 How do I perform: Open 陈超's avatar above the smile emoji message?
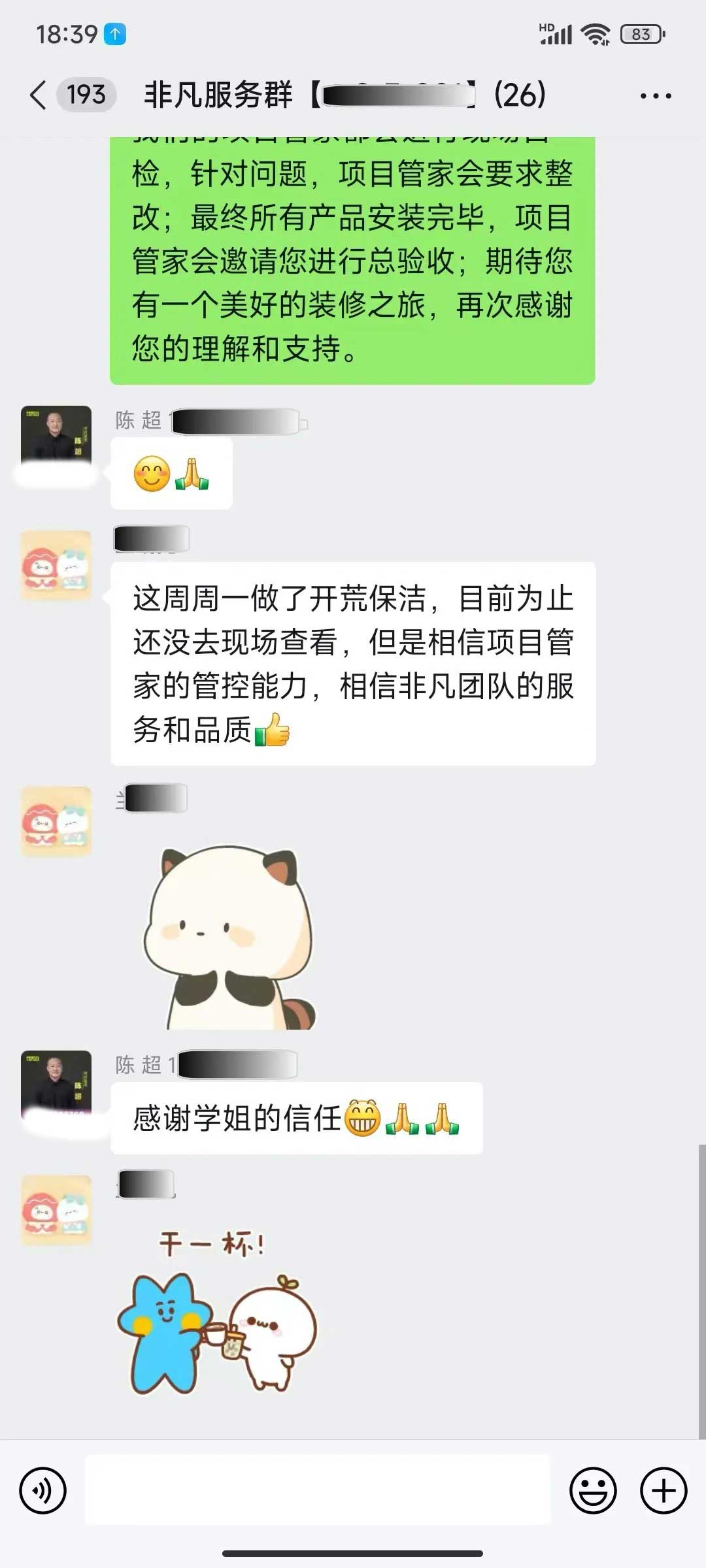tap(56, 434)
